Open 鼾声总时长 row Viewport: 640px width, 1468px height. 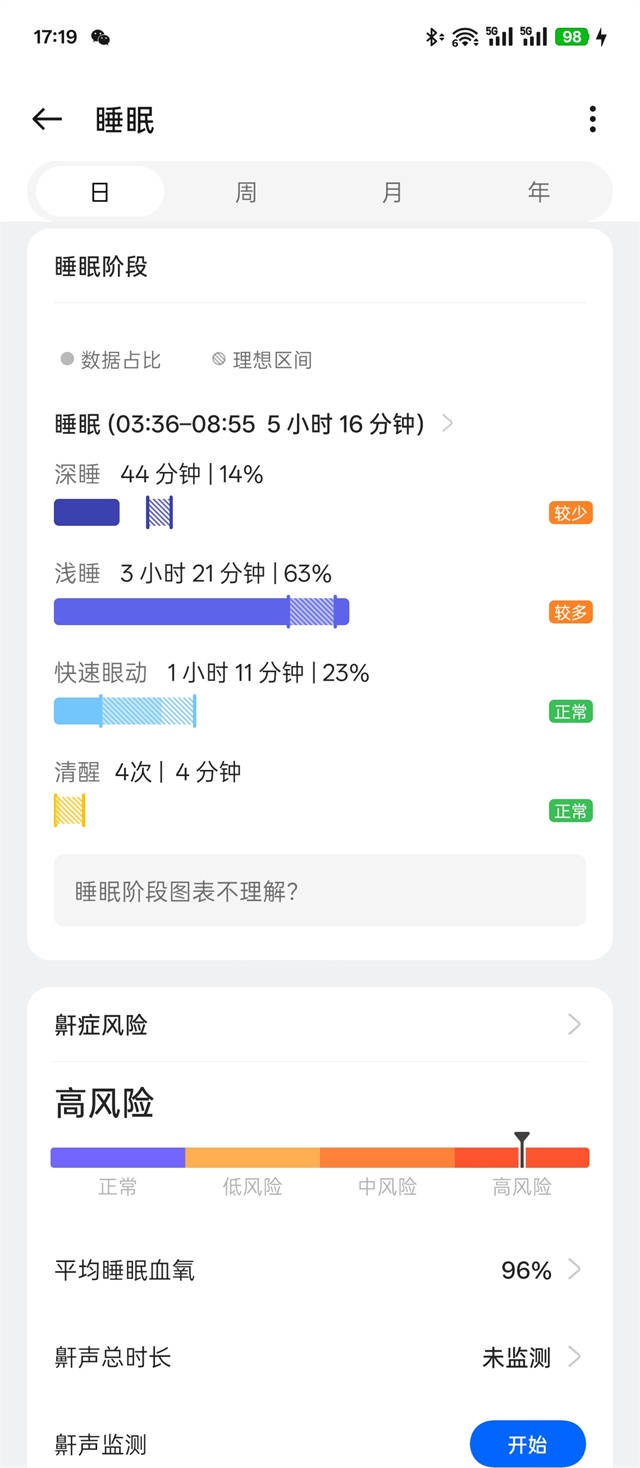click(x=320, y=1357)
